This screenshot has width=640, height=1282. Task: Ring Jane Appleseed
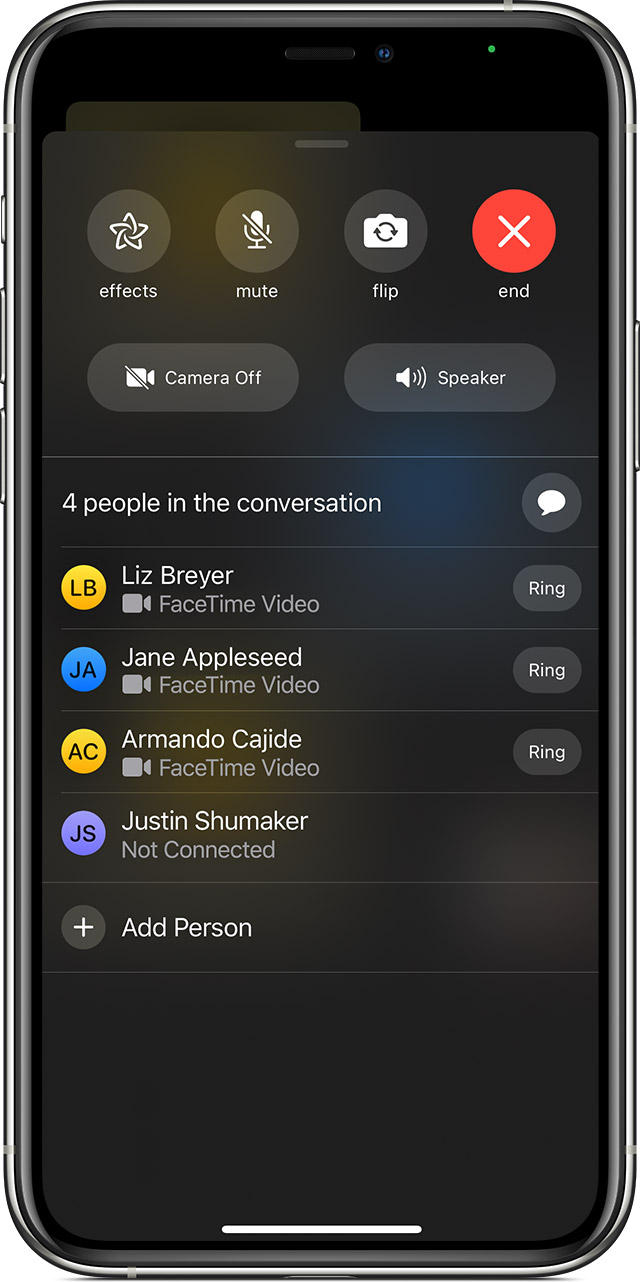547,670
